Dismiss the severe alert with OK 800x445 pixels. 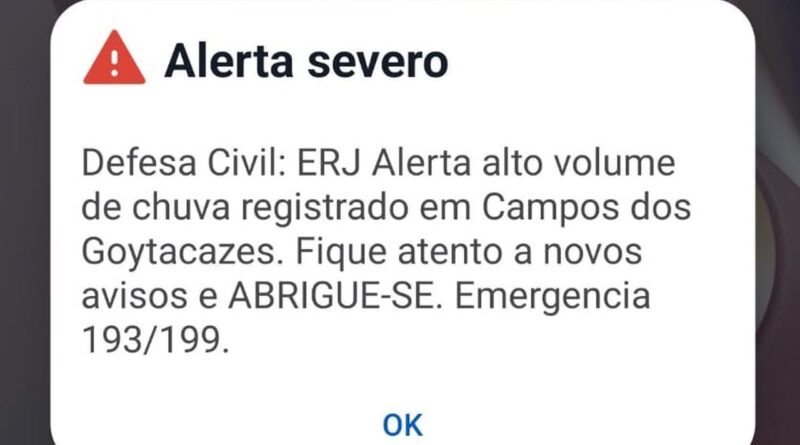[x=403, y=423]
